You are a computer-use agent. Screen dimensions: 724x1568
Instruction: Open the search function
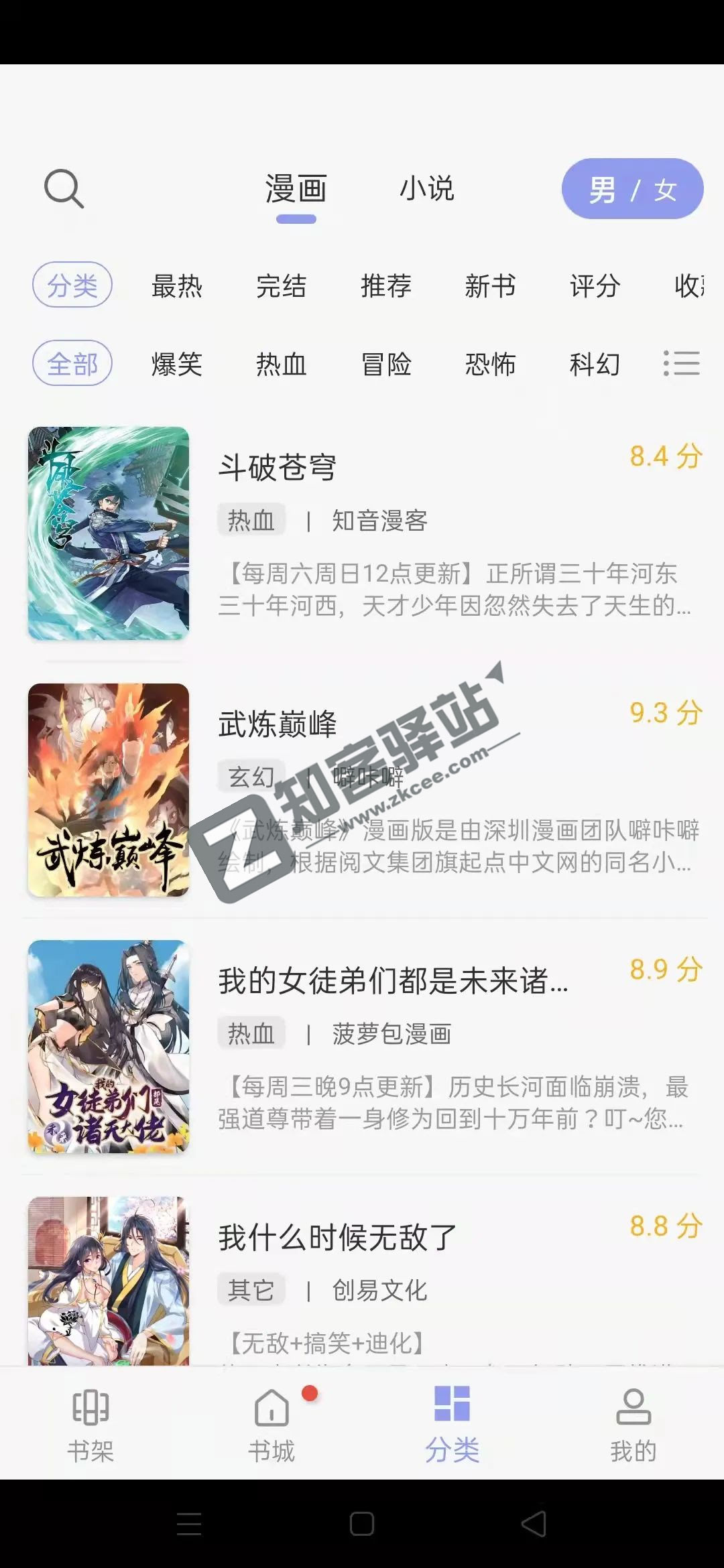(65, 190)
